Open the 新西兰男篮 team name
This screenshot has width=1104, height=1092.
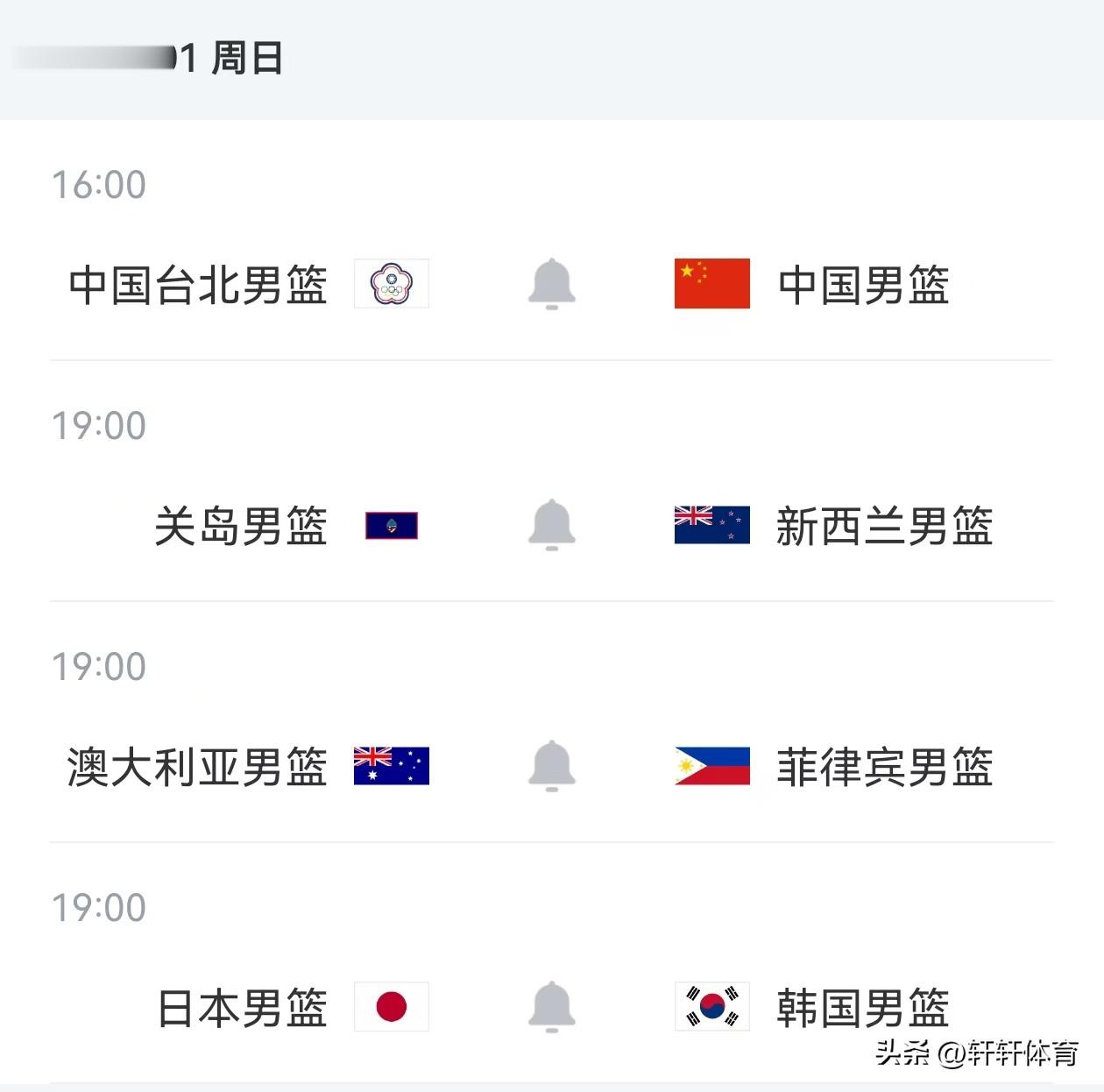[x=884, y=526]
